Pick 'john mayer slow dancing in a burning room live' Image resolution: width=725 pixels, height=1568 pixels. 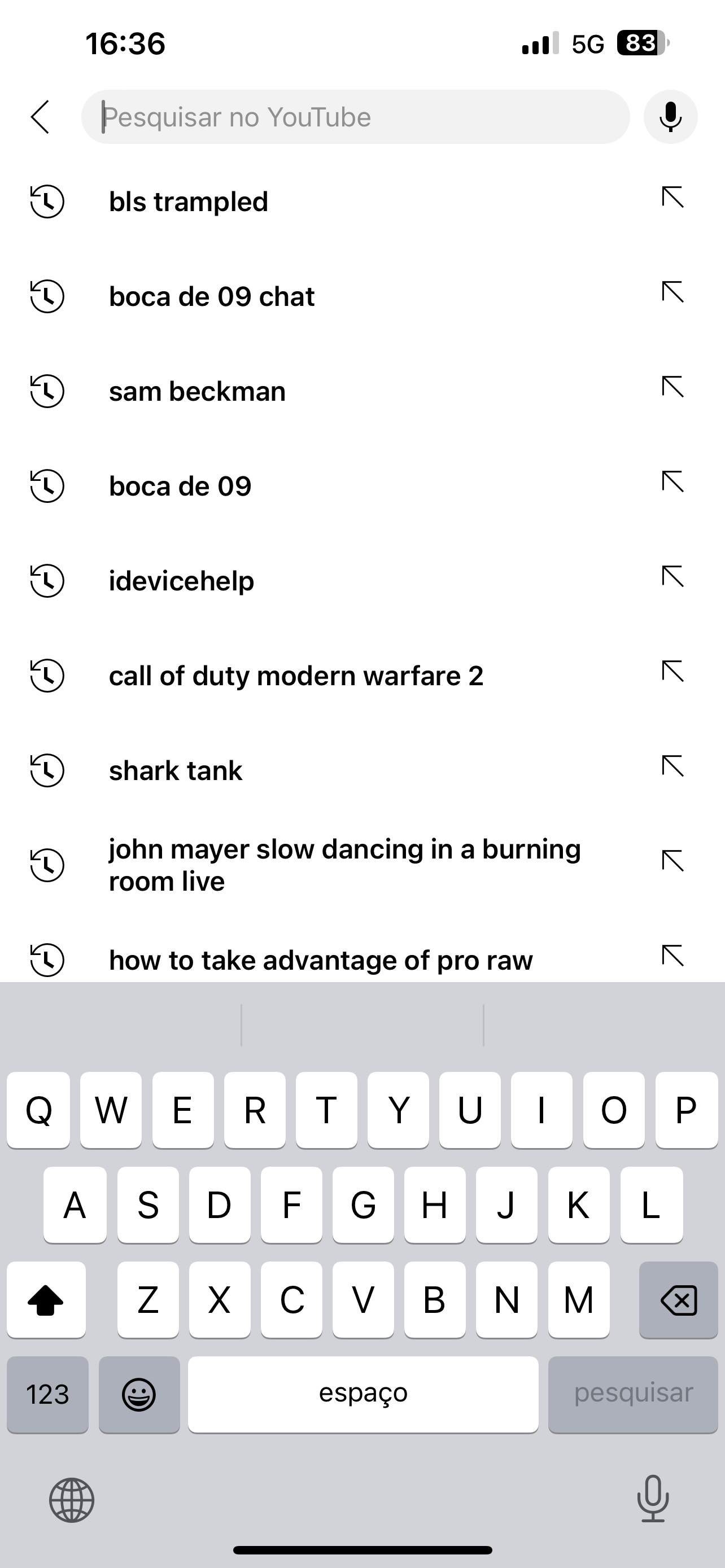coord(362,865)
